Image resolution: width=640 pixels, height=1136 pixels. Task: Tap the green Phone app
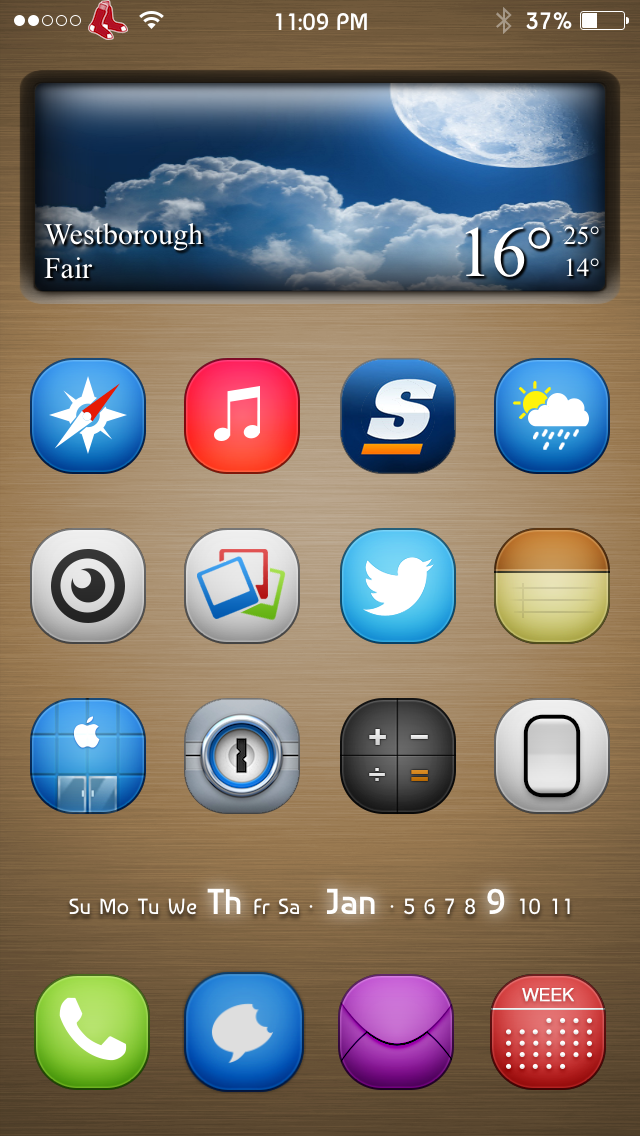[x=92, y=1031]
